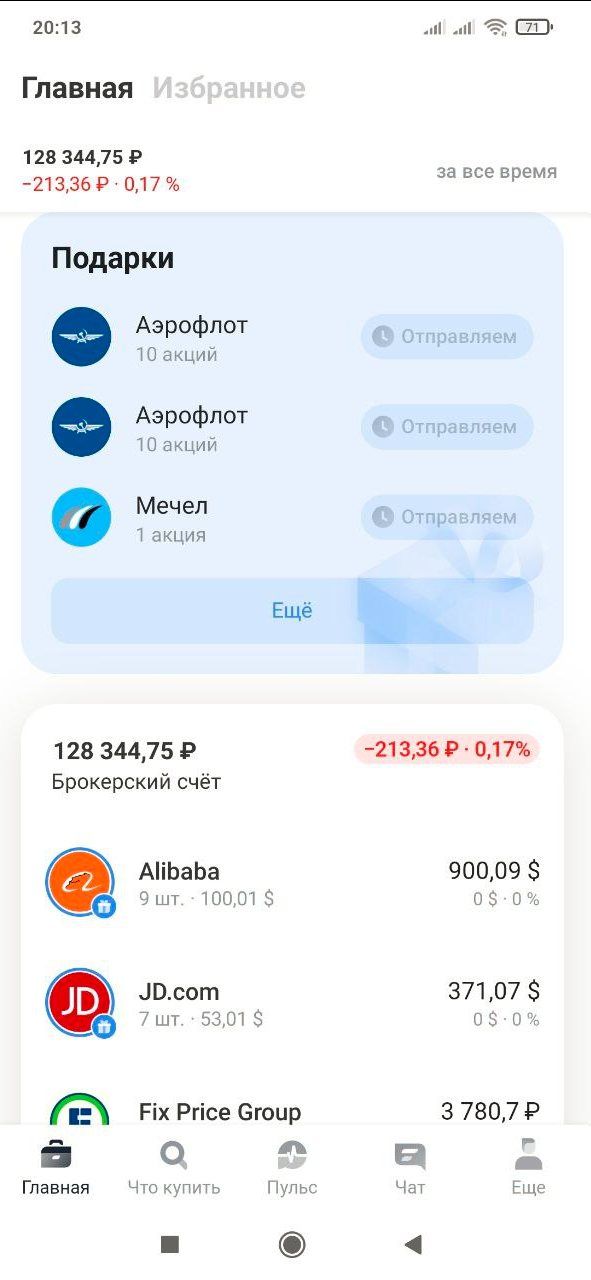Open the Fix Price Group position
The width and height of the screenshot is (591, 1280).
click(x=292, y=1111)
